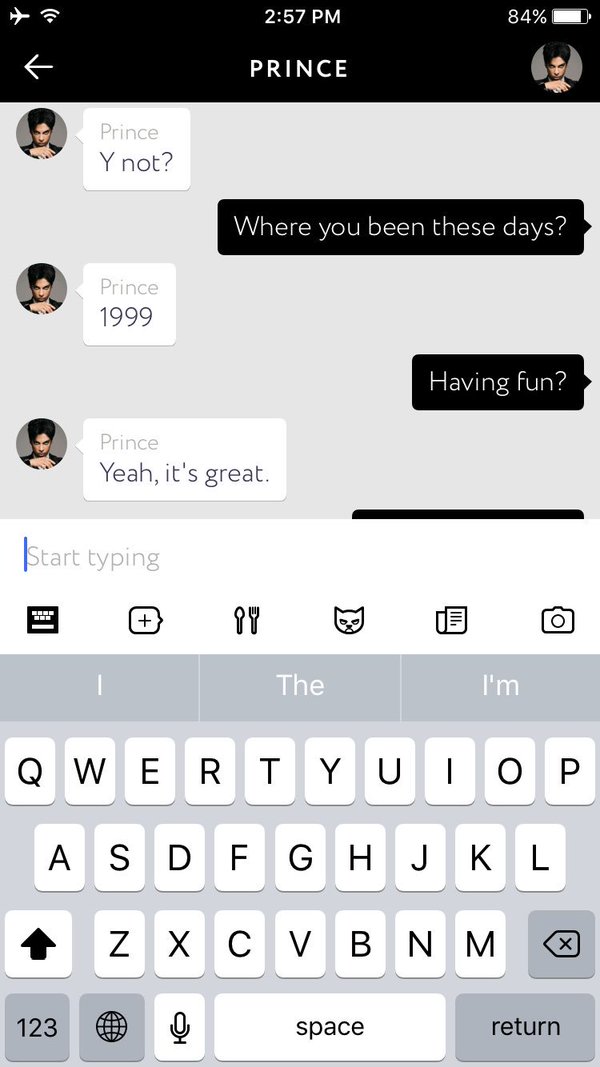Choose the suggestion "I'm"

pos(500,685)
